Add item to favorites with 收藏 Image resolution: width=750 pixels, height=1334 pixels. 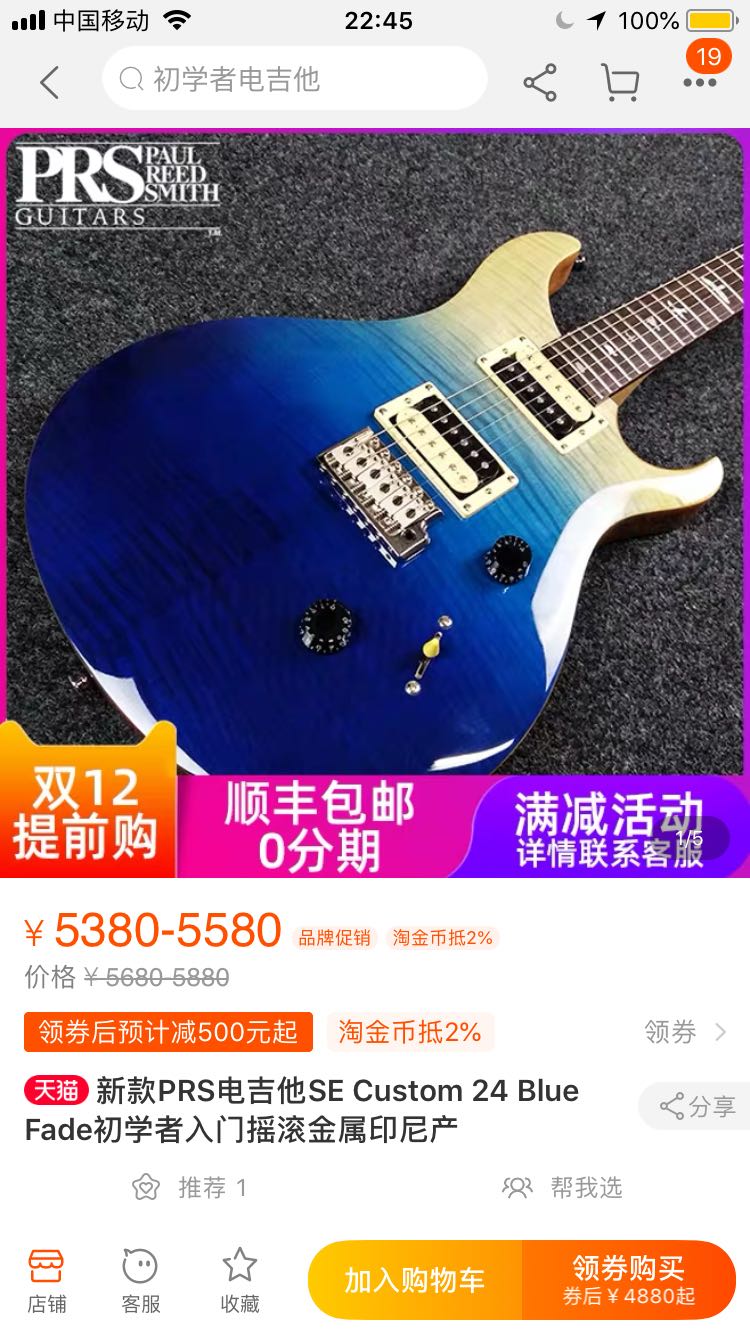239,1279
